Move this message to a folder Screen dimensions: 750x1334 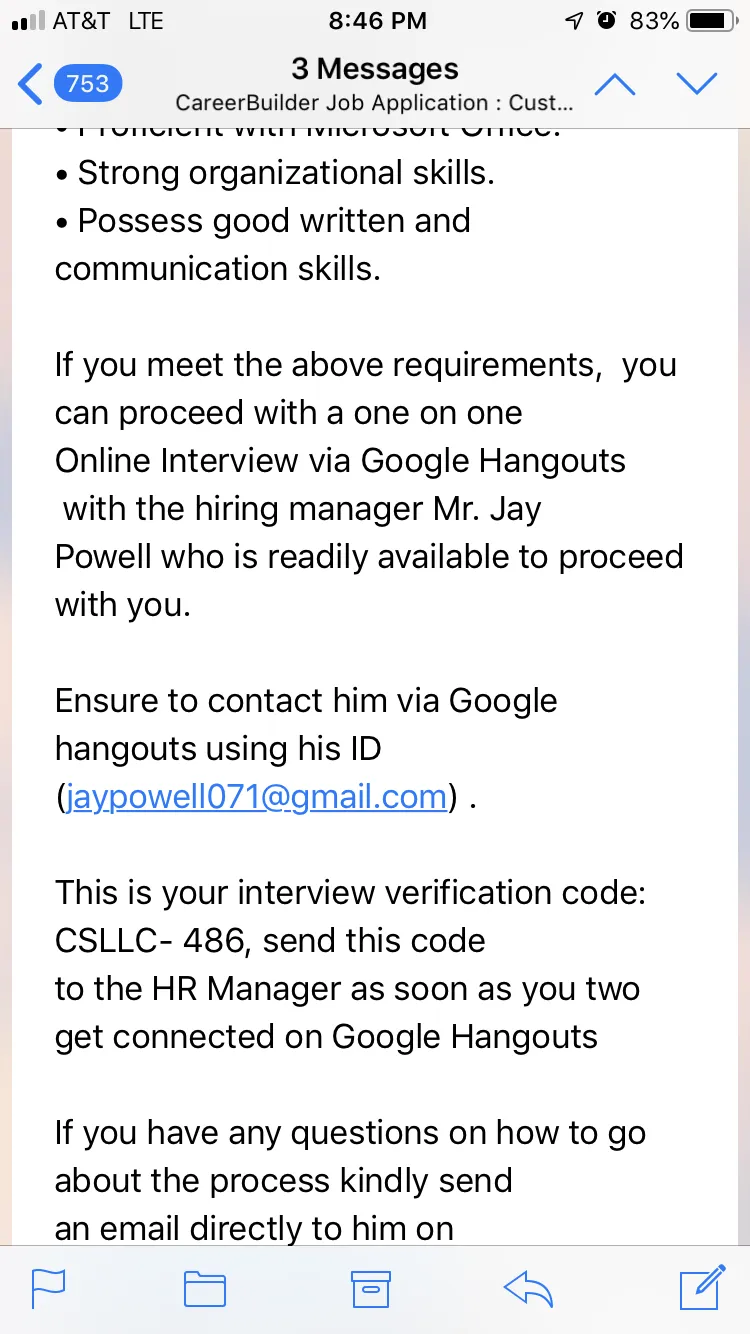click(x=205, y=1289)
